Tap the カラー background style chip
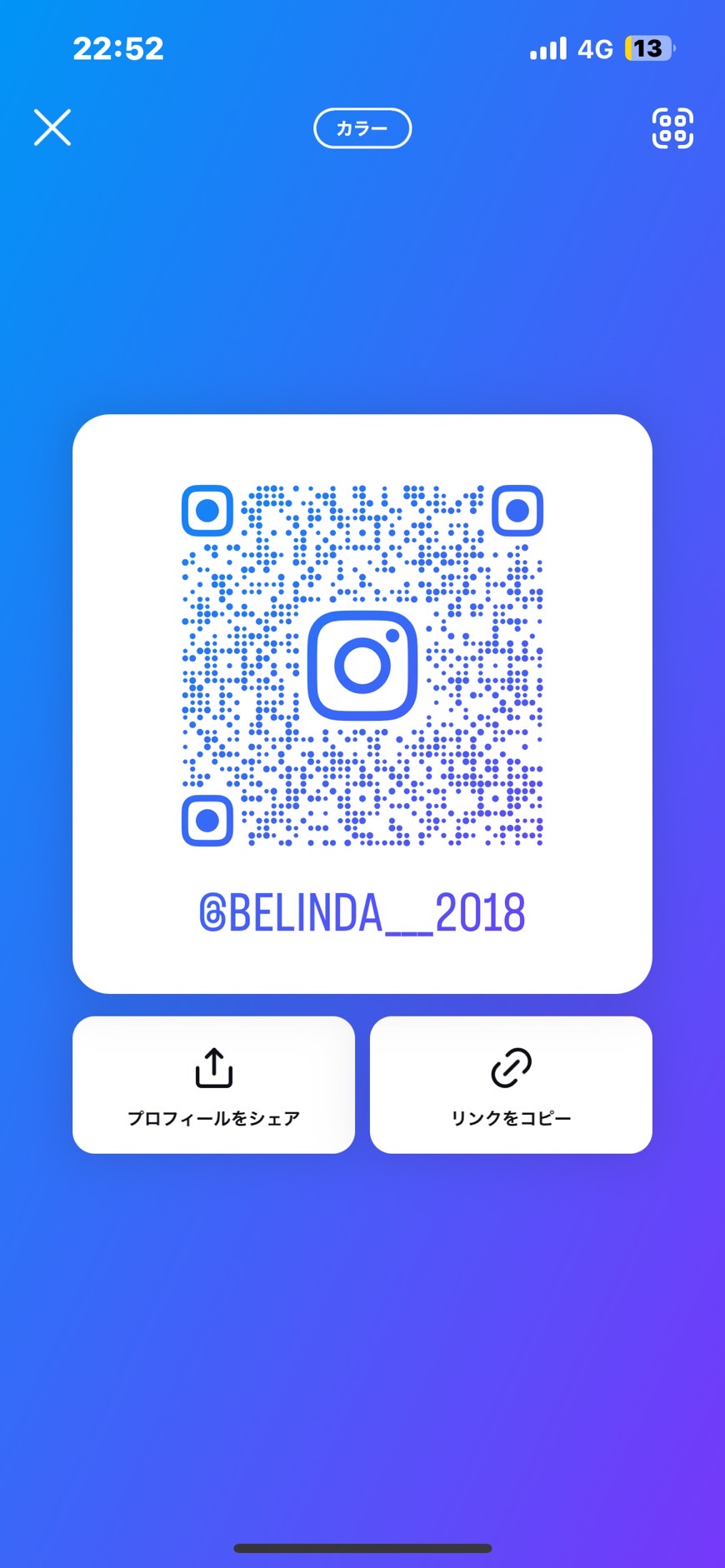The image size is (725, 1568). point(362,128)
